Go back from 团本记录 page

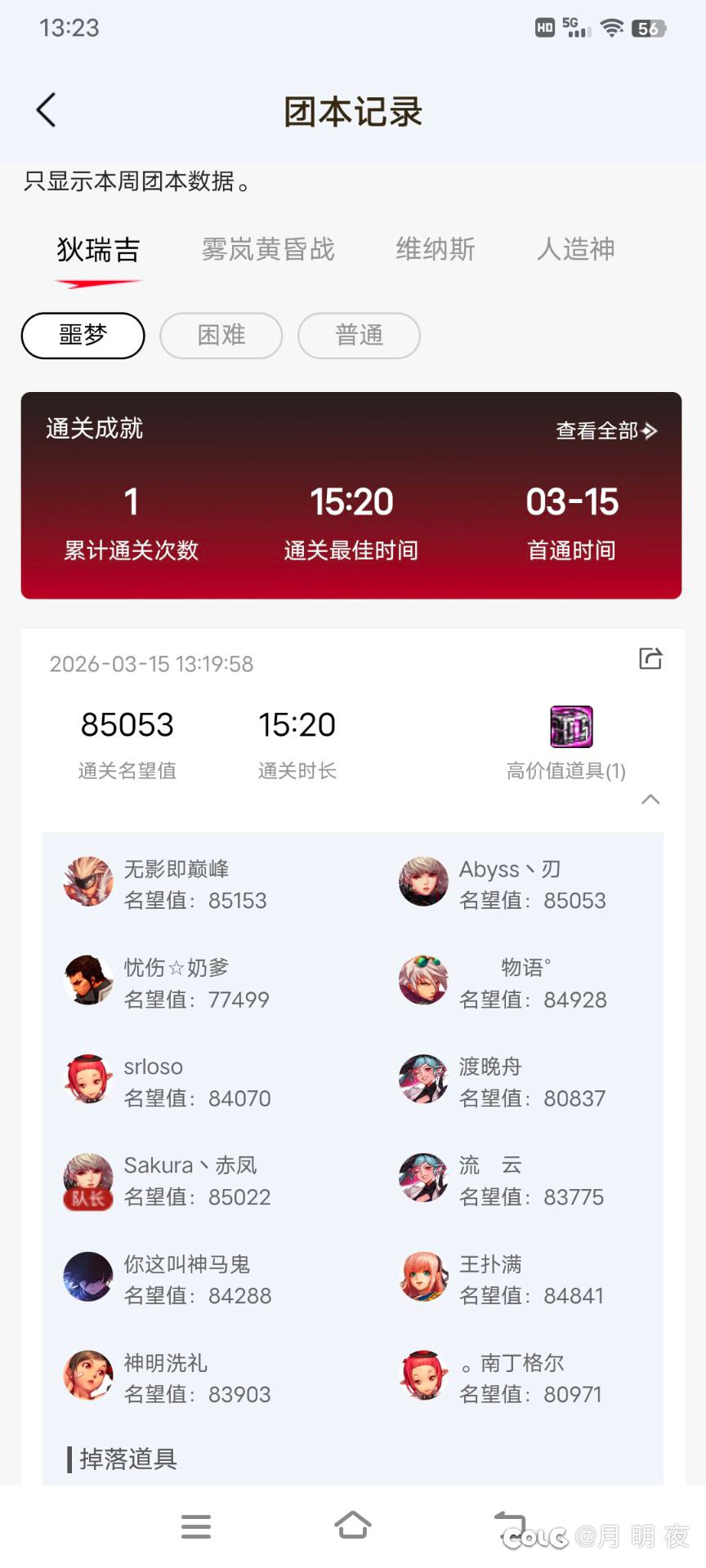click(x=47, y=110)
